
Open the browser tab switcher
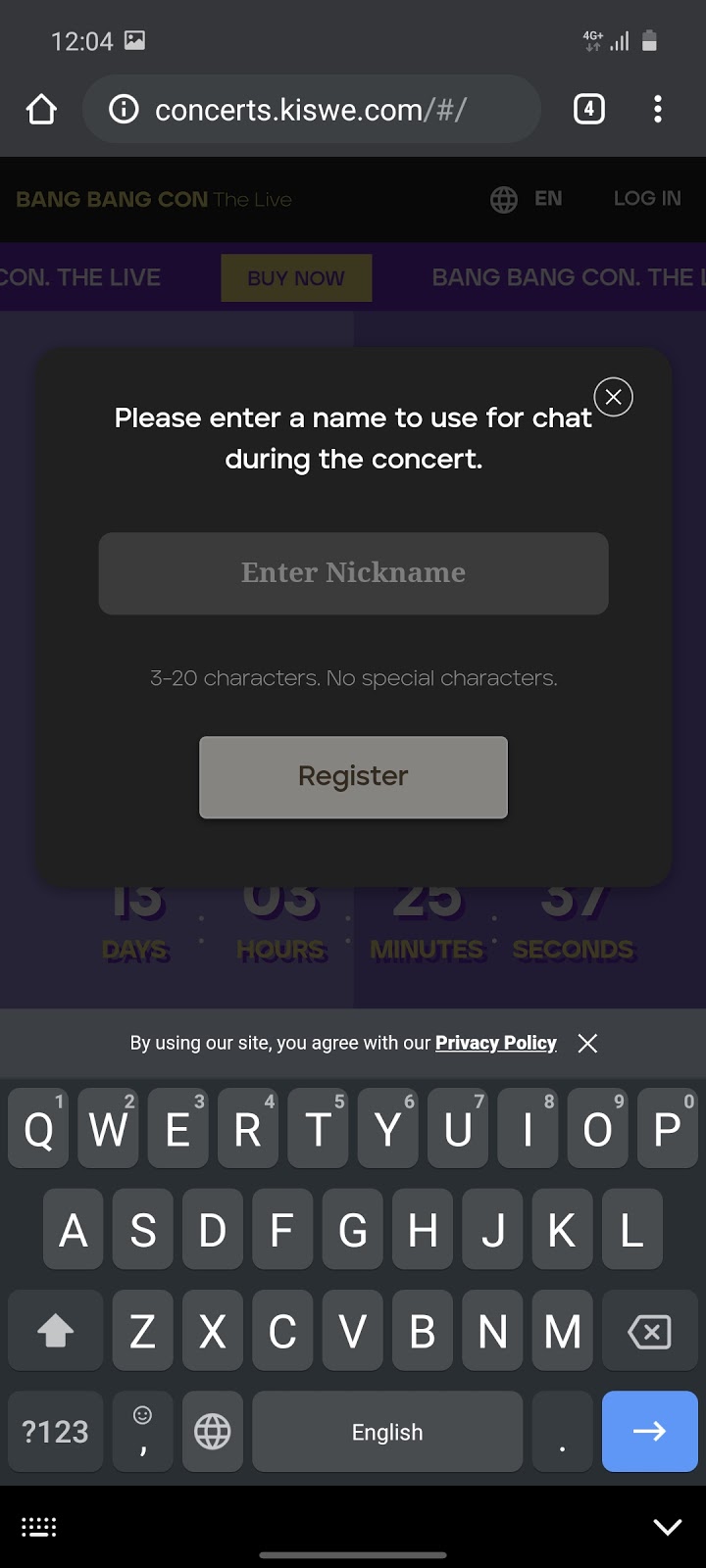coord(589,109)
